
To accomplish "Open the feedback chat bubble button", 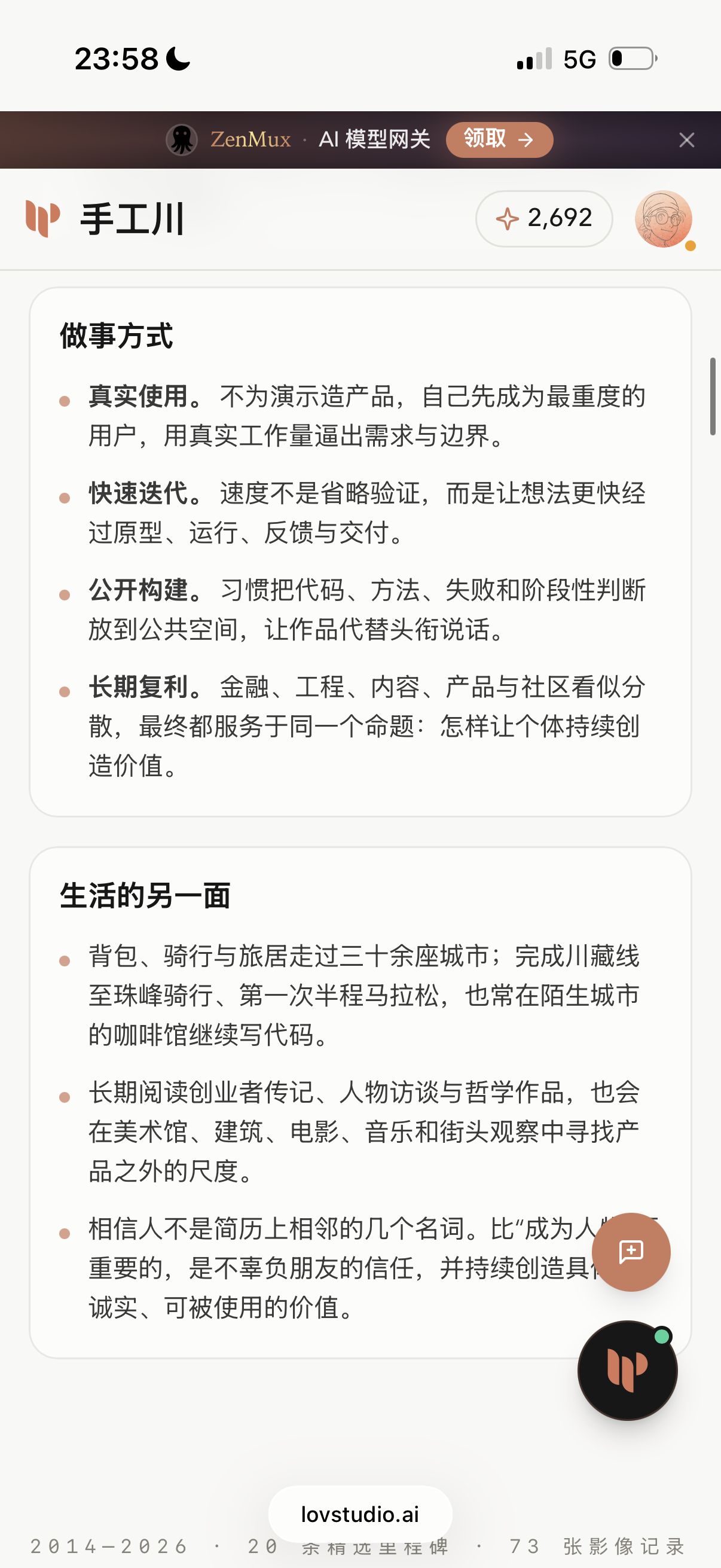I will 631,1252.
